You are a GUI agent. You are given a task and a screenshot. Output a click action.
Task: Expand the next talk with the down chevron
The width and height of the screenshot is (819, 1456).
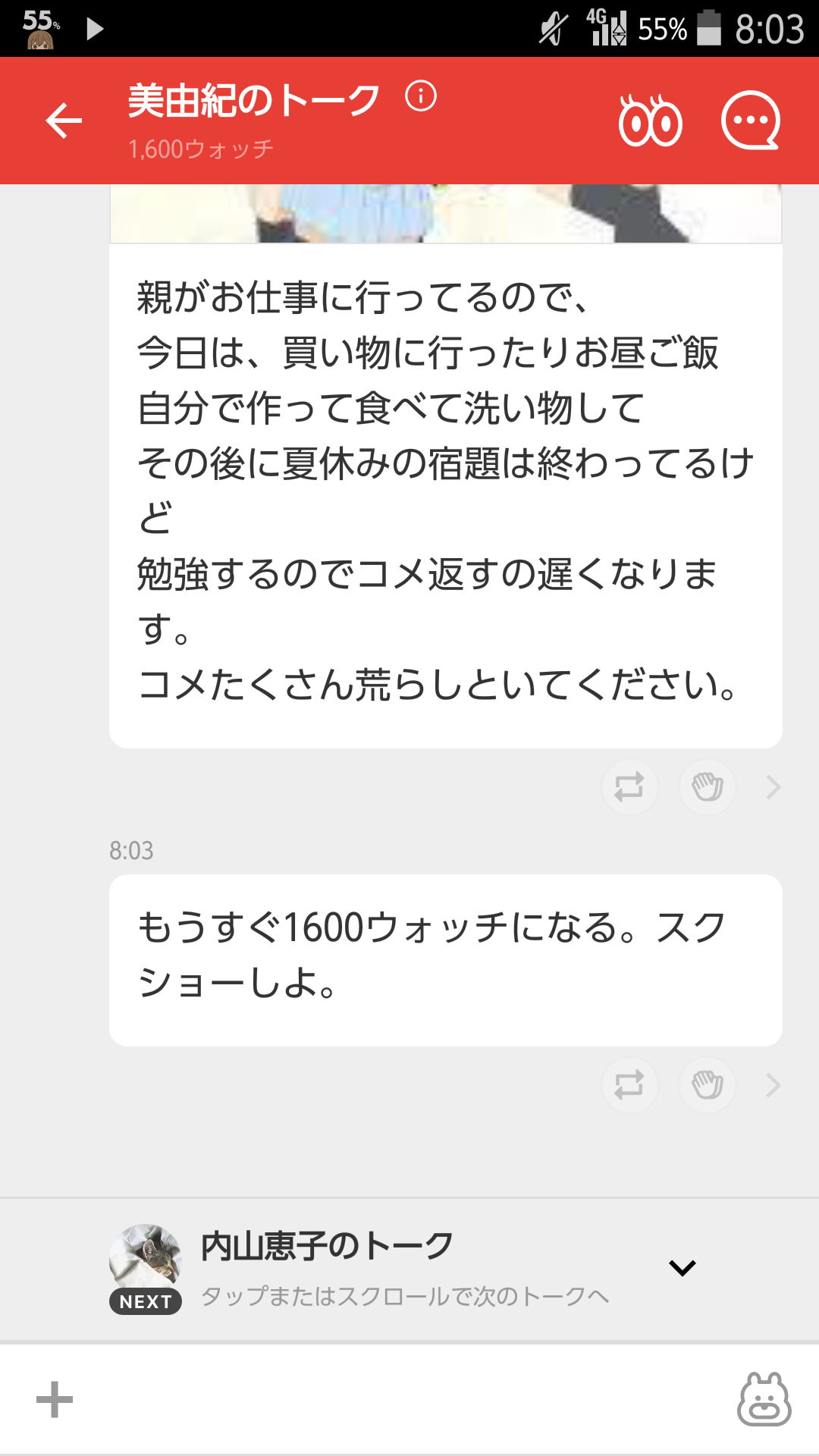click(681, 1265)
